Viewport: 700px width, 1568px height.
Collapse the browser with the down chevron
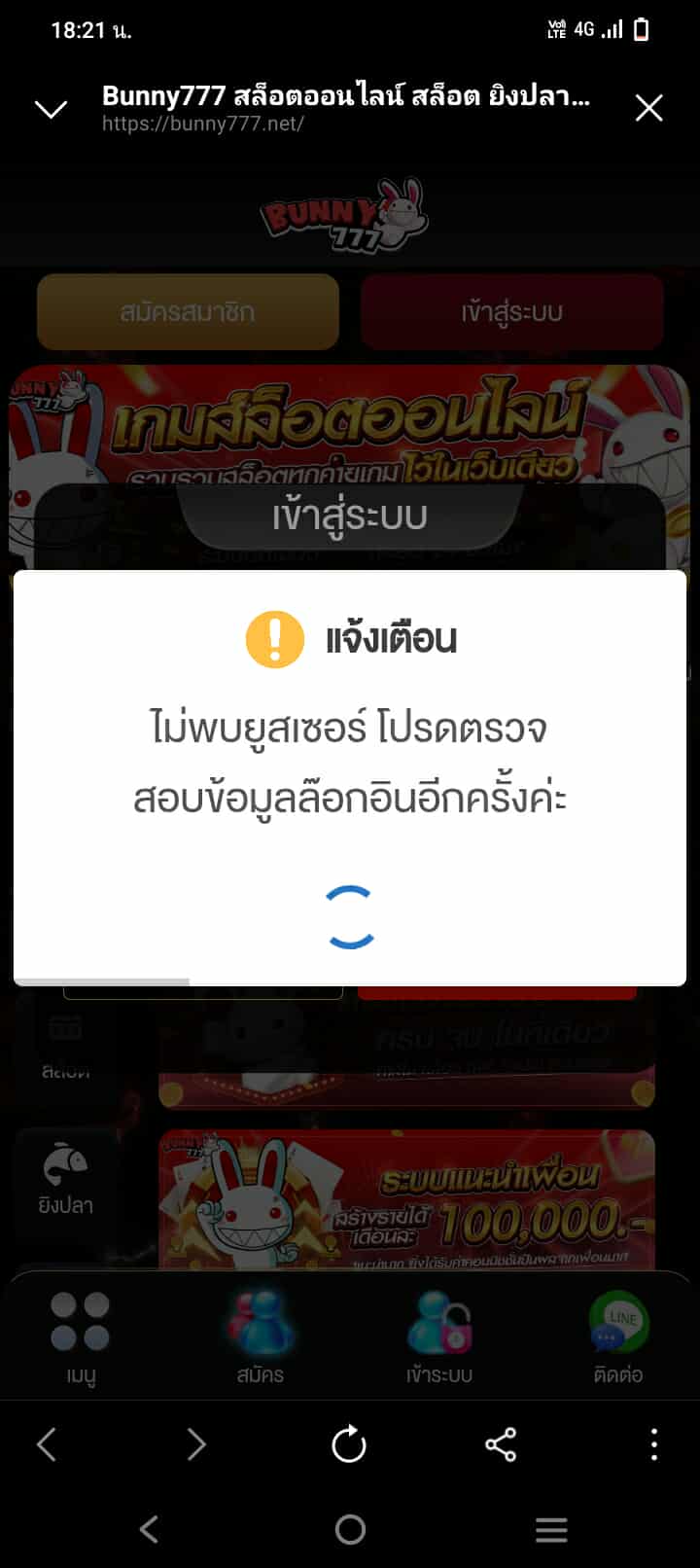click(x=51, y=108)
